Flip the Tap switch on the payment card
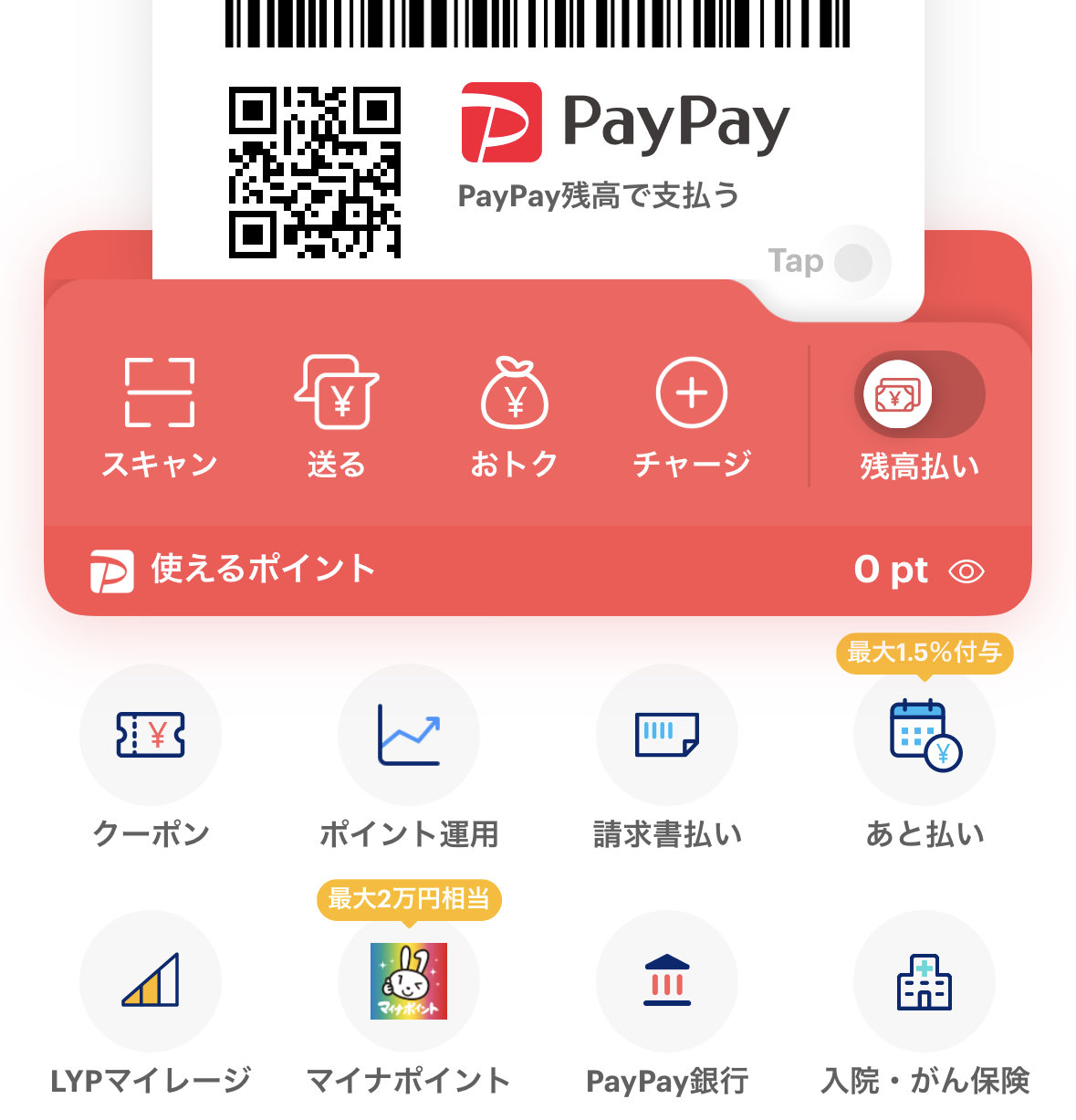The width and height of the screenshot is (1076, 1120). (x=856, y=262)
